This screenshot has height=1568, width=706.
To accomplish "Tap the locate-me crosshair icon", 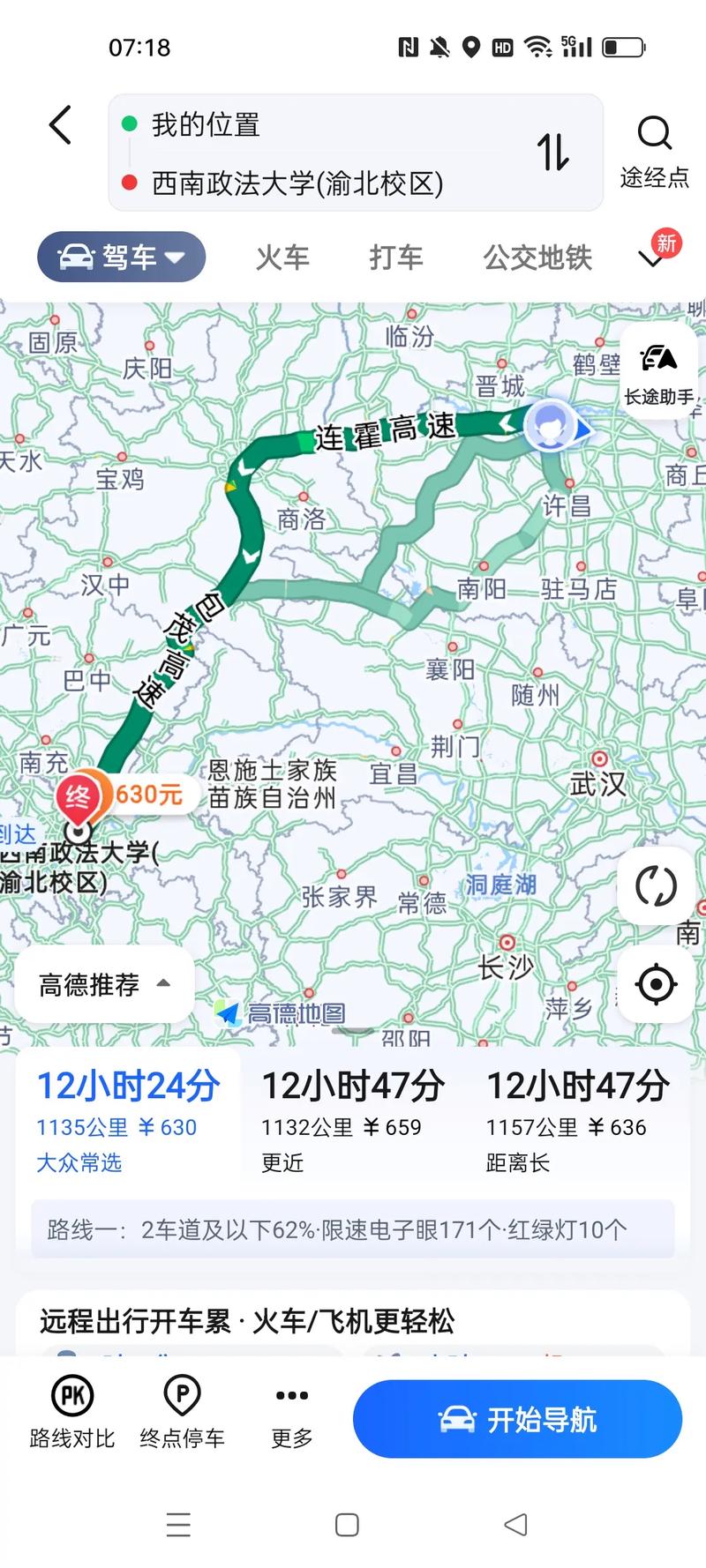I will pyautogui.click(x=655, y=985).
